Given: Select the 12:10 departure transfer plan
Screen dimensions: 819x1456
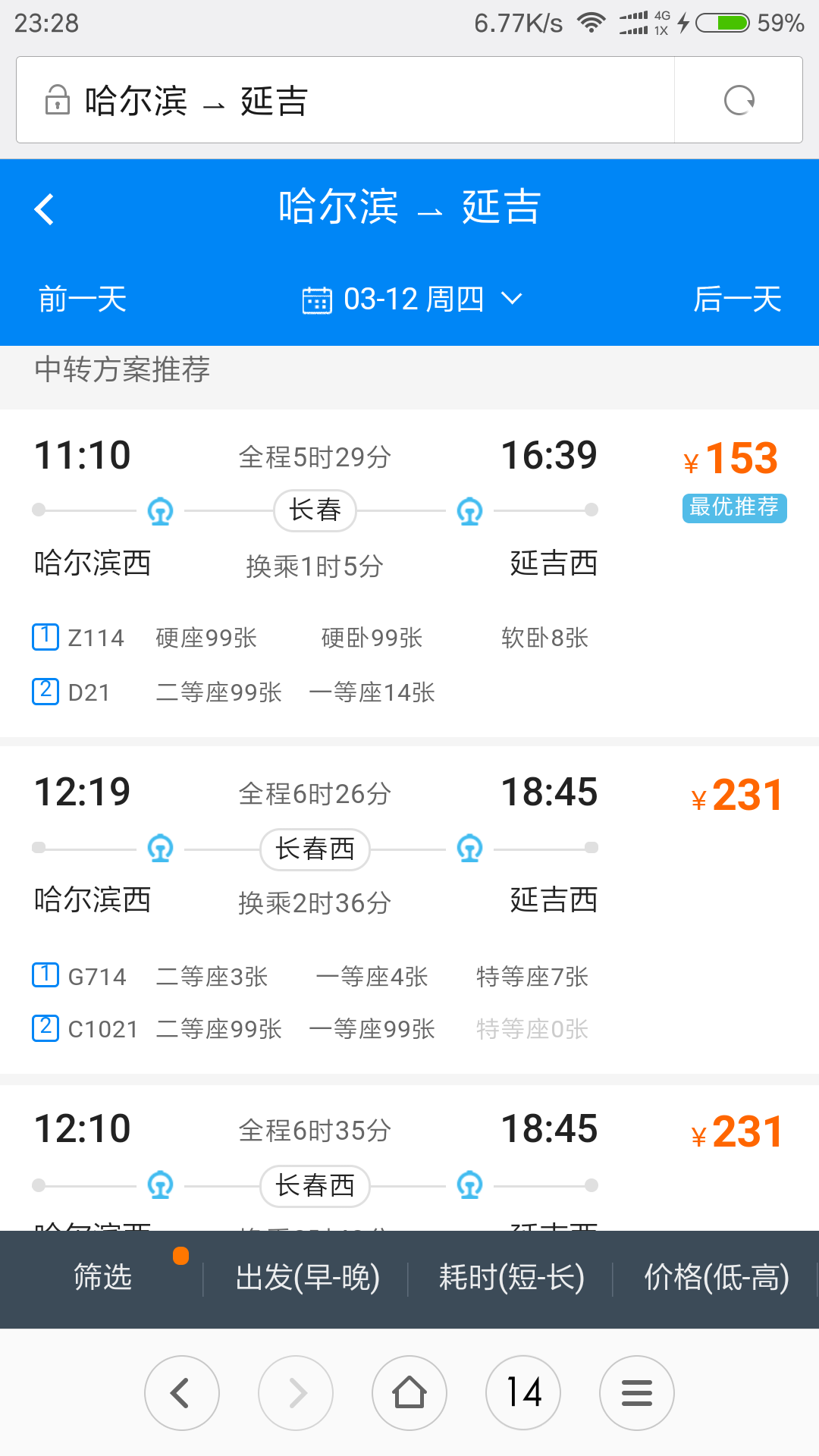Looking at the screenshot, I should coord(409,1157).
